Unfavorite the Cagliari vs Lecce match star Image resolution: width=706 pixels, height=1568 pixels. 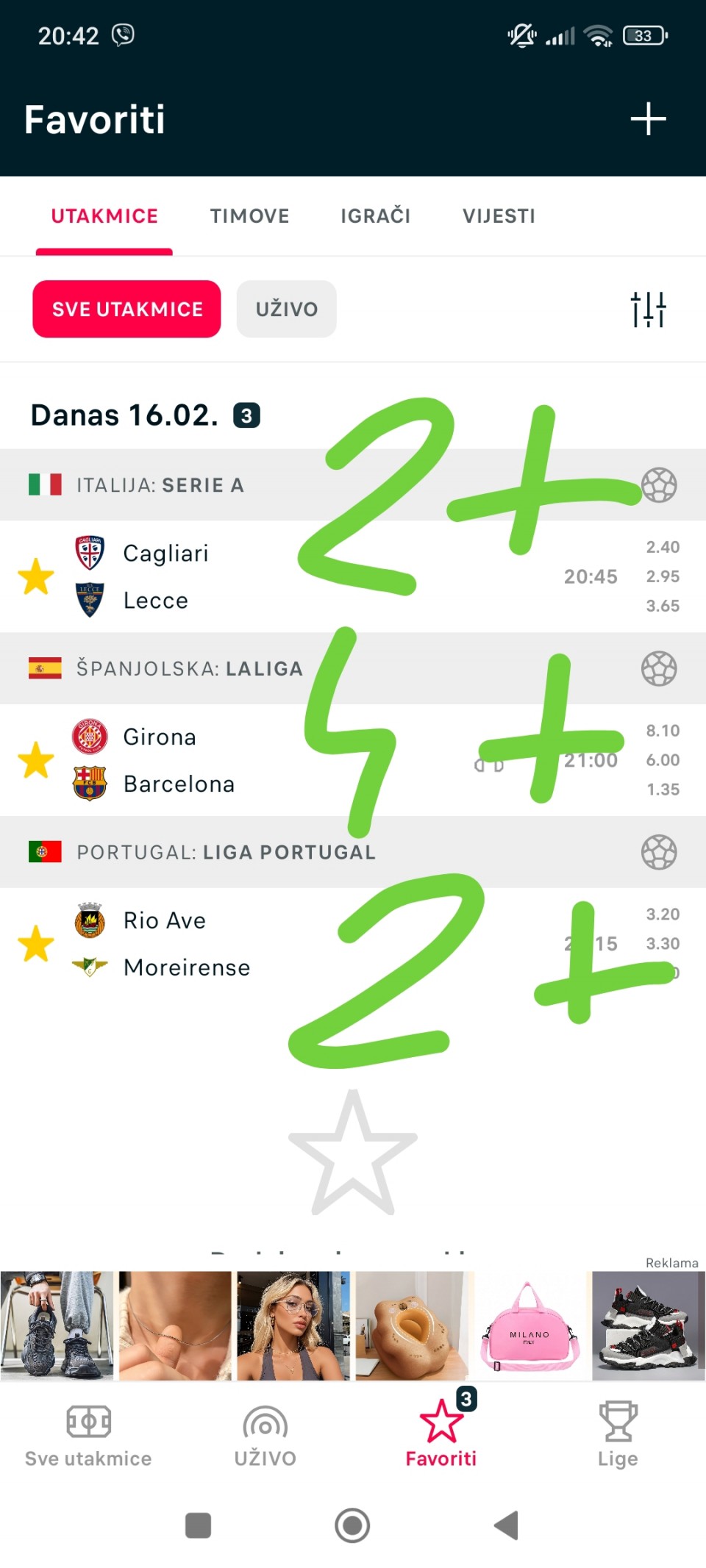click(x=36, y=576)
